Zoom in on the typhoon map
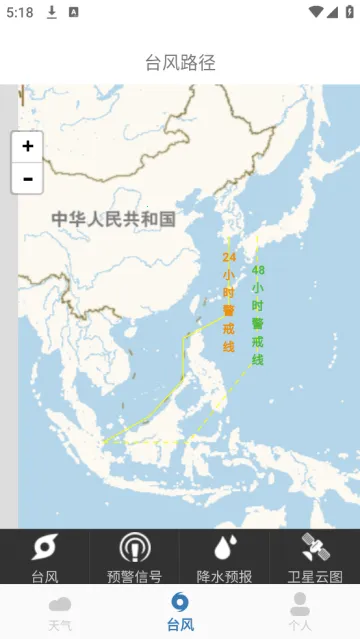Image resolution: width=360 pixels, height=639 pixels. coord(27,146)
